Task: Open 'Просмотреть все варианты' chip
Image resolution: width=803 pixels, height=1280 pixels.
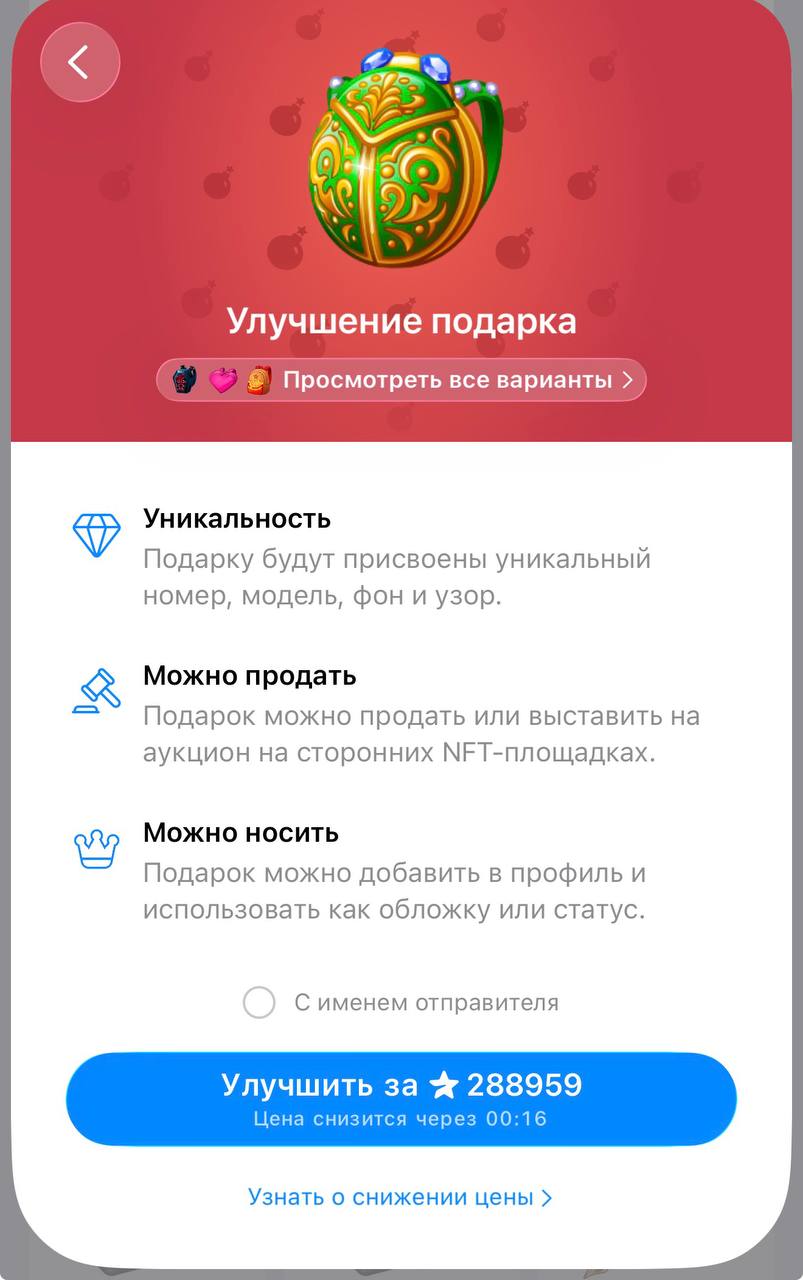Action: pos(401,380)
